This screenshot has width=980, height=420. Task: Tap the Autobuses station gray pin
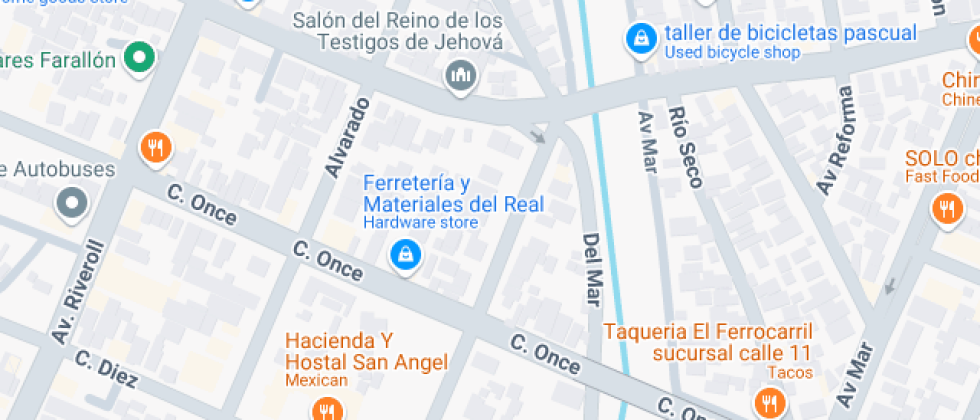click(72, 203)
